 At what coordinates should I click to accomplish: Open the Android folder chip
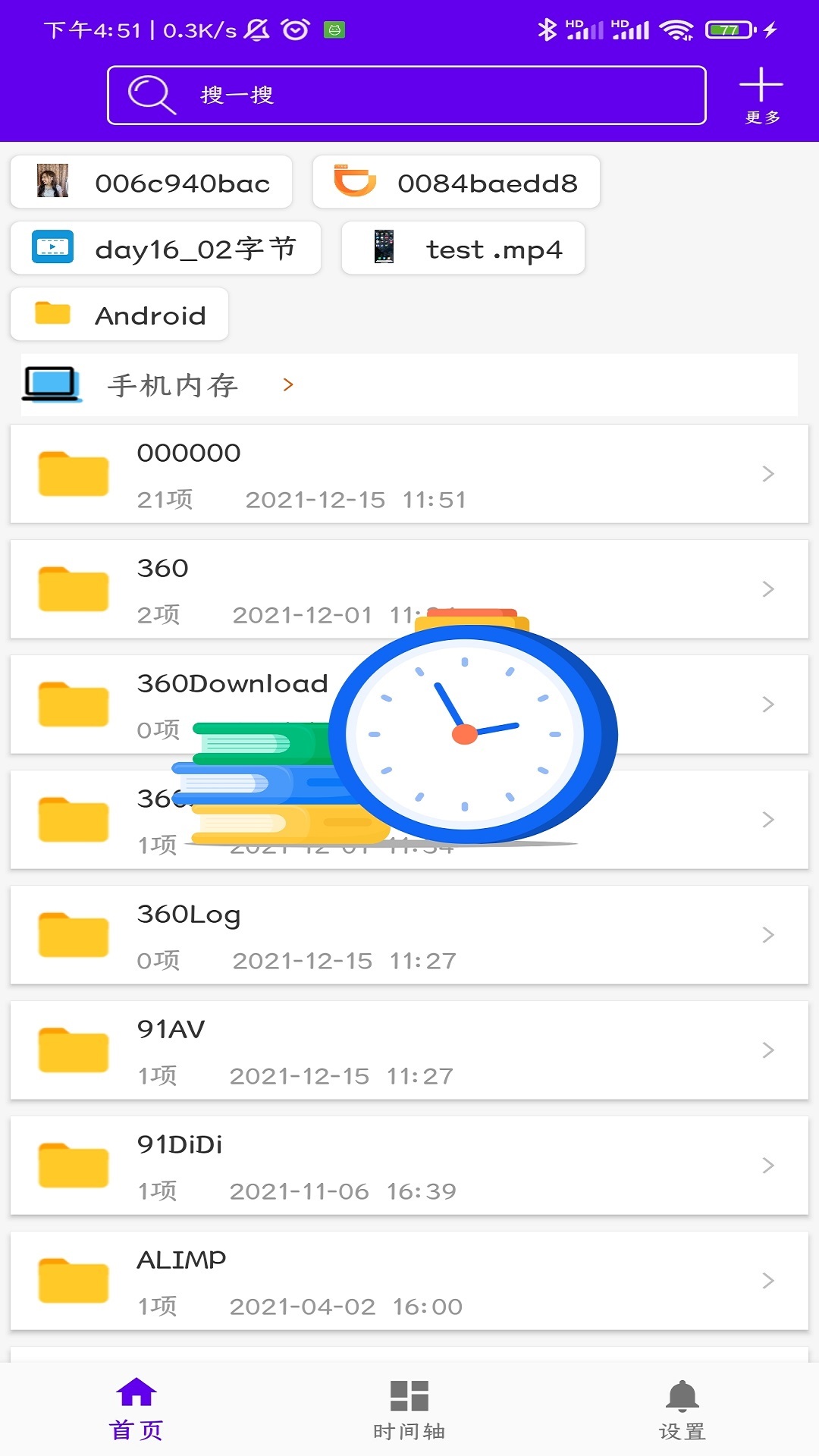tap(120, 315)
